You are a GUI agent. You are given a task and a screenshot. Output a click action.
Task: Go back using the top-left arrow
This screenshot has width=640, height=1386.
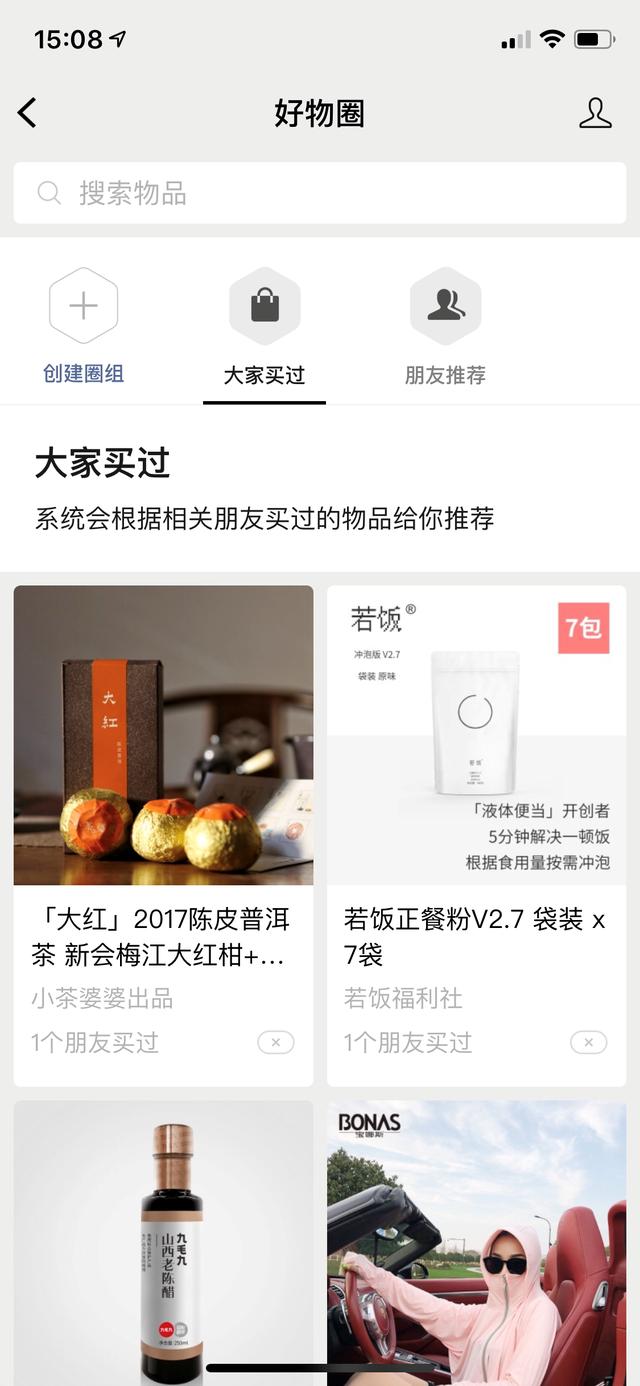click(27, 113)
